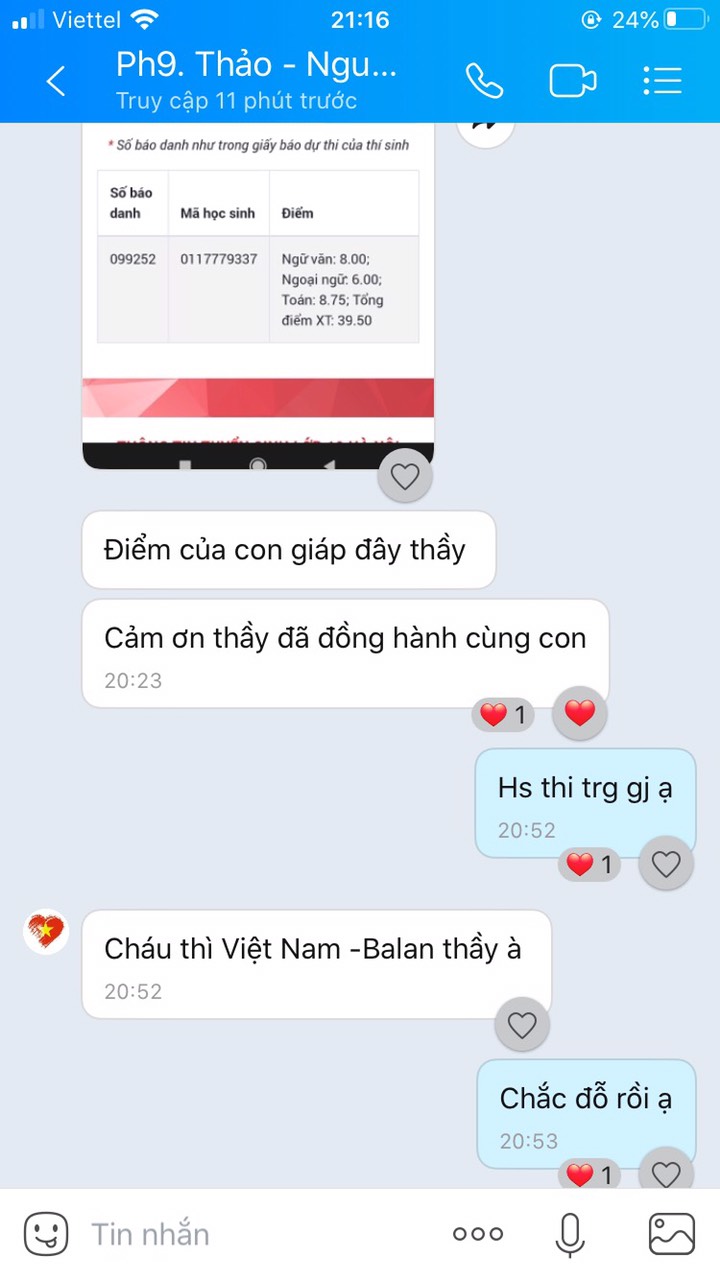Open the photo gallery picker

coord(671,1233)
